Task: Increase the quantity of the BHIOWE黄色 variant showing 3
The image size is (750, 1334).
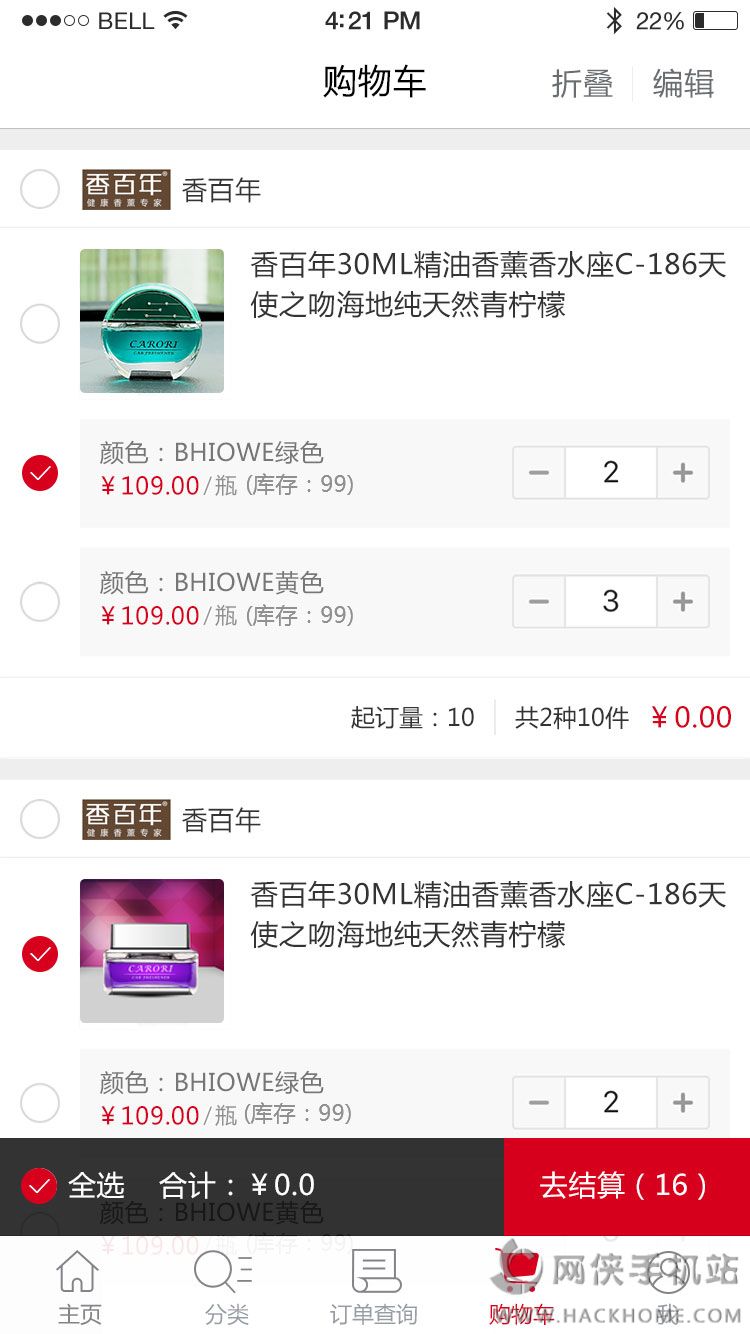Action: tap(683, 602)
